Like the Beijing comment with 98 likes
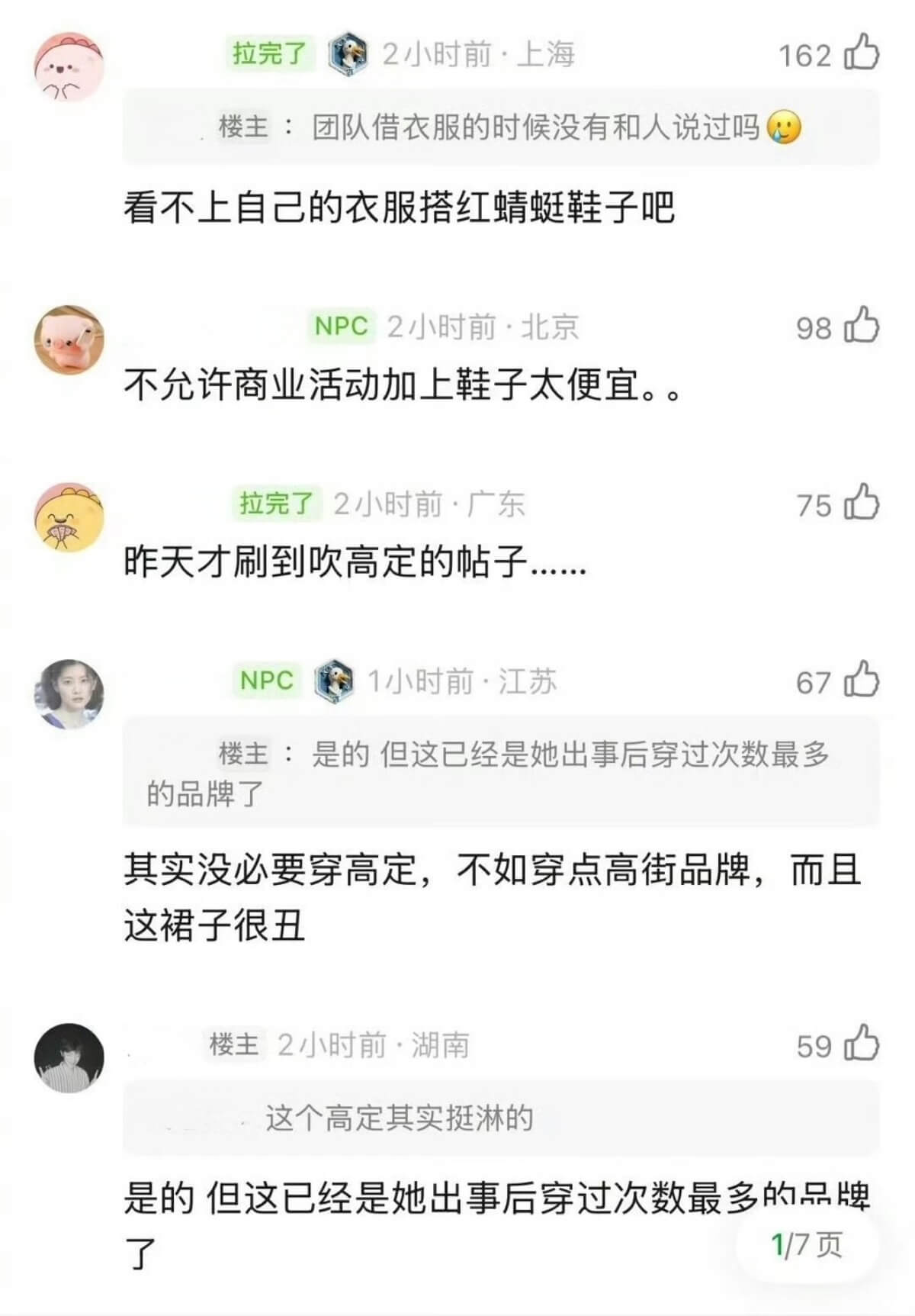 coord(862,327)
